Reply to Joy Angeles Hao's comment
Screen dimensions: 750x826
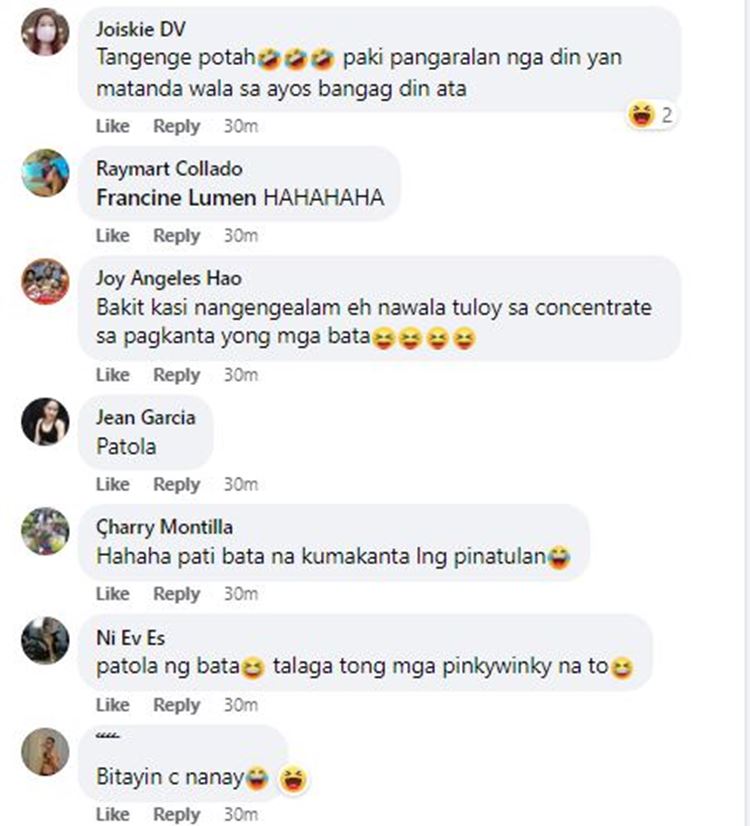click(176, 375)
